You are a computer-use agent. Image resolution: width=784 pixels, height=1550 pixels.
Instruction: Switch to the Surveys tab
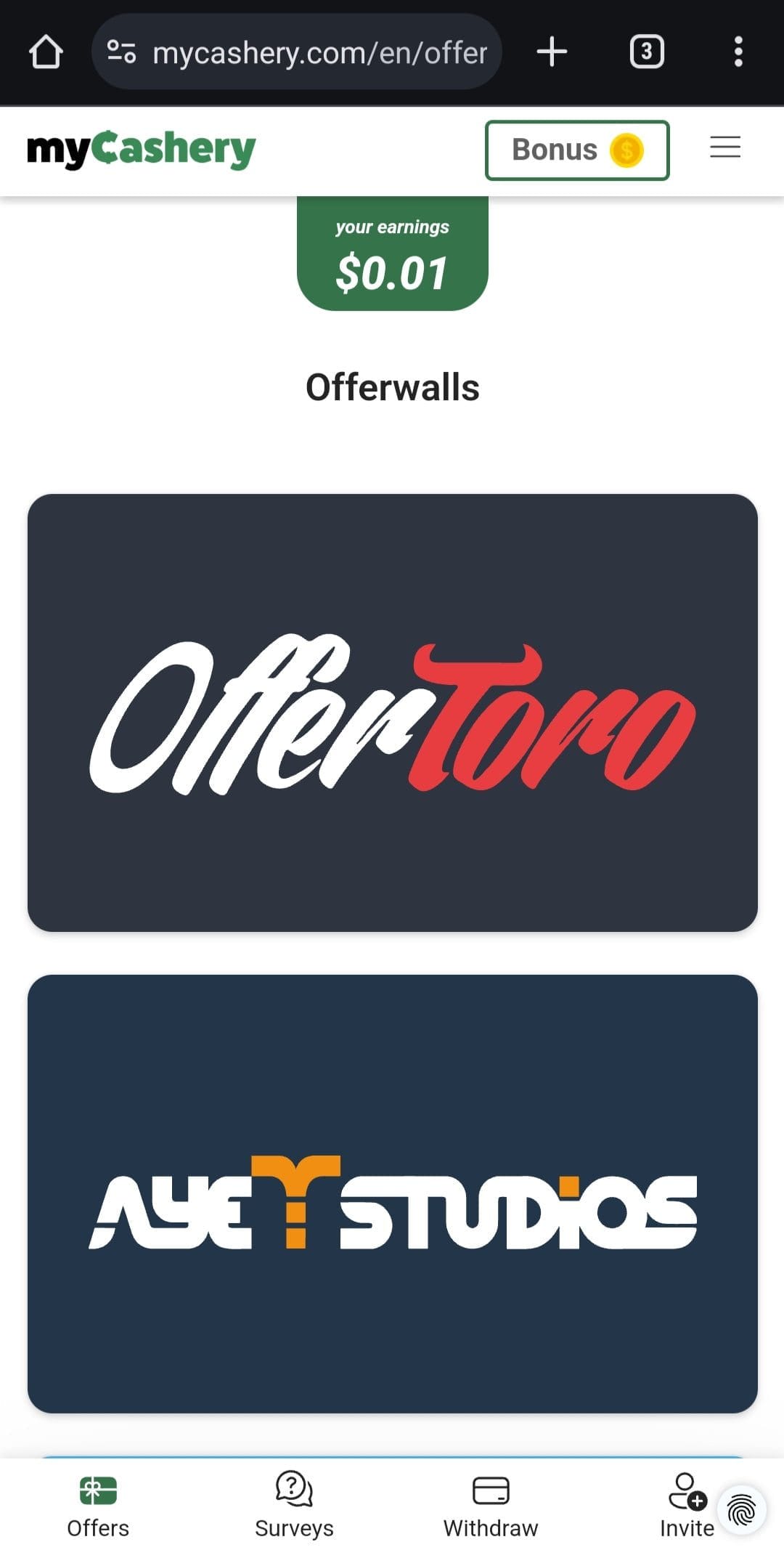tap(294, 1505)
